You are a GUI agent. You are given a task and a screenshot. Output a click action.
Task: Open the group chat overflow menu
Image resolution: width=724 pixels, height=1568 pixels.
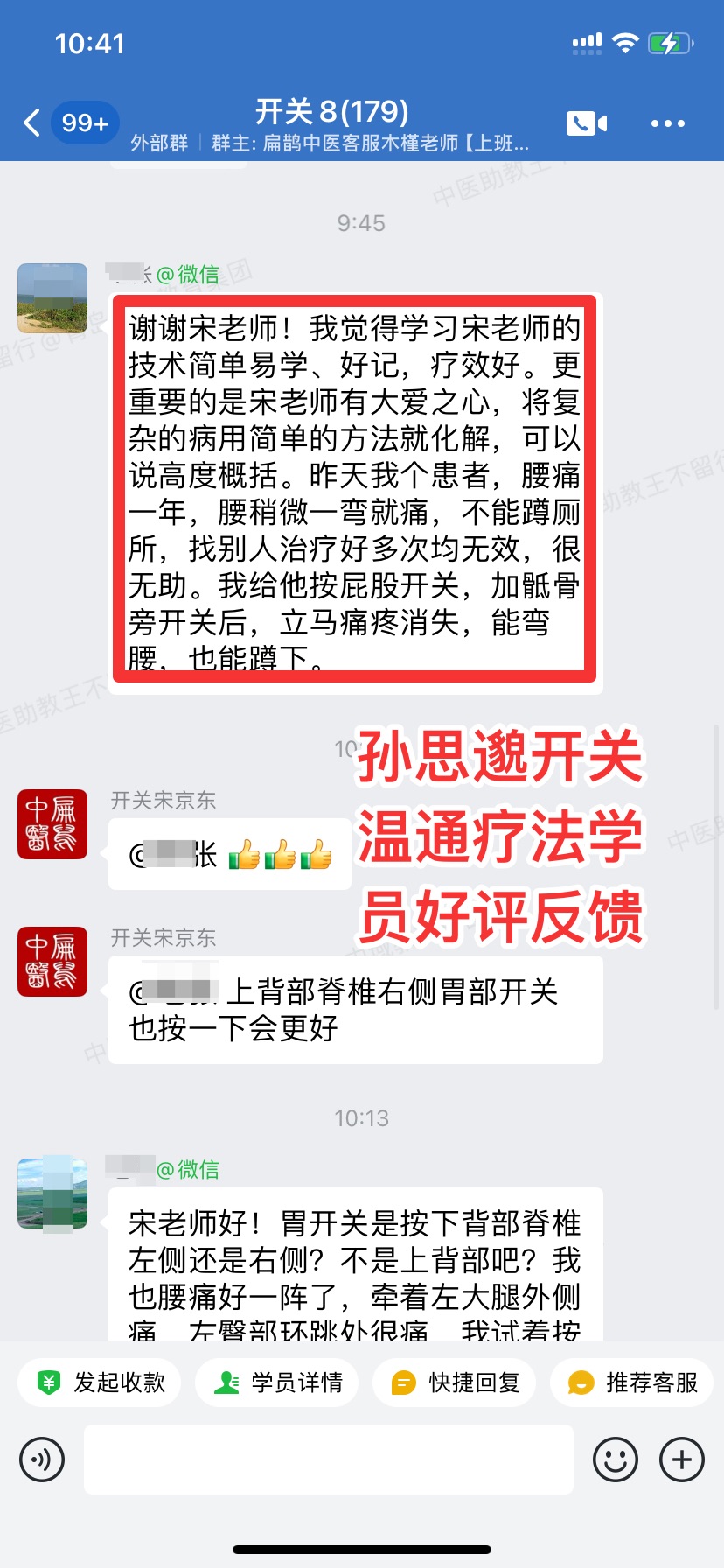[x=667, y=123]
